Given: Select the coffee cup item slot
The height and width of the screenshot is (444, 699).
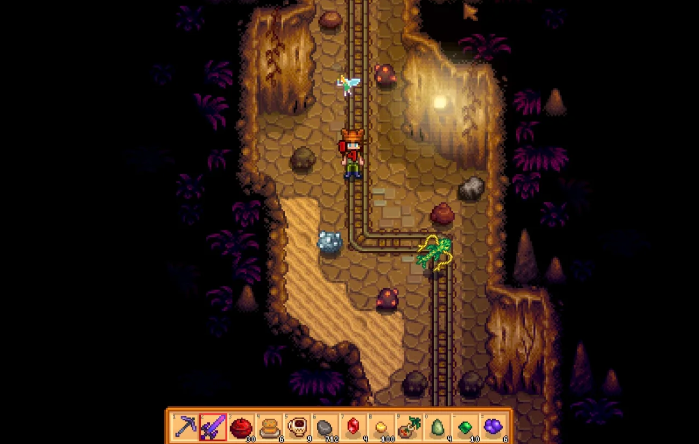Looking at the screenshot, I should (x=297, y=426).
